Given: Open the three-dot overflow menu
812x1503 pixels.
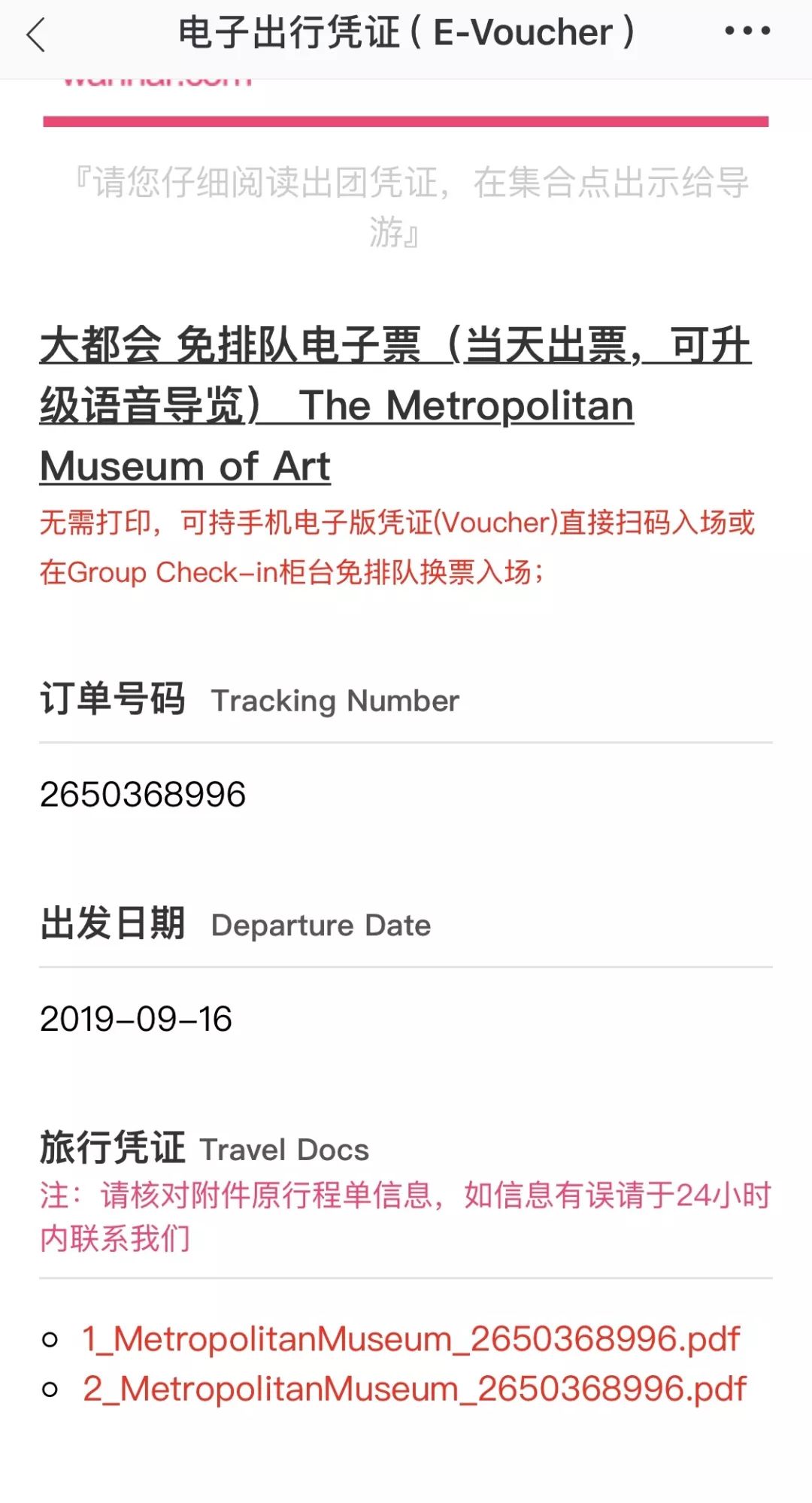Looking at the screenshot, I should coord(747,32).
